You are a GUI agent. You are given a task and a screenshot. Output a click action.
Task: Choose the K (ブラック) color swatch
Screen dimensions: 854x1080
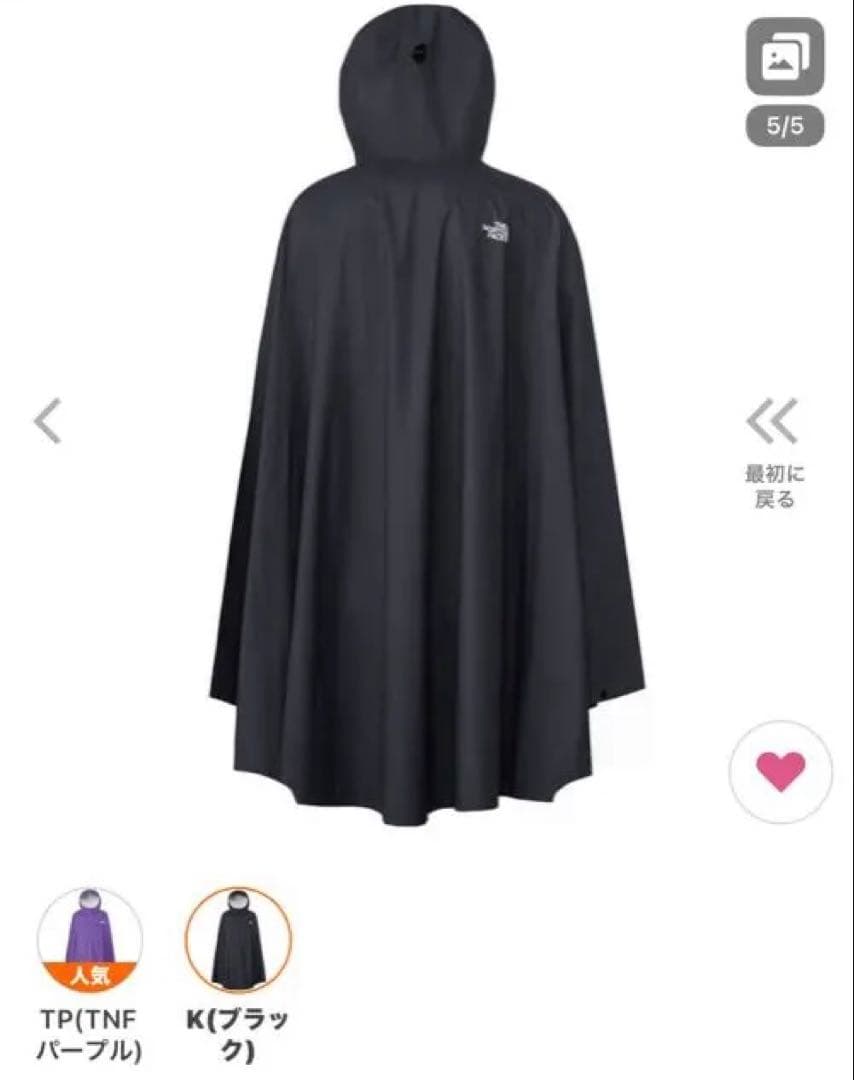pyautogui.click(x=238, y=940)
